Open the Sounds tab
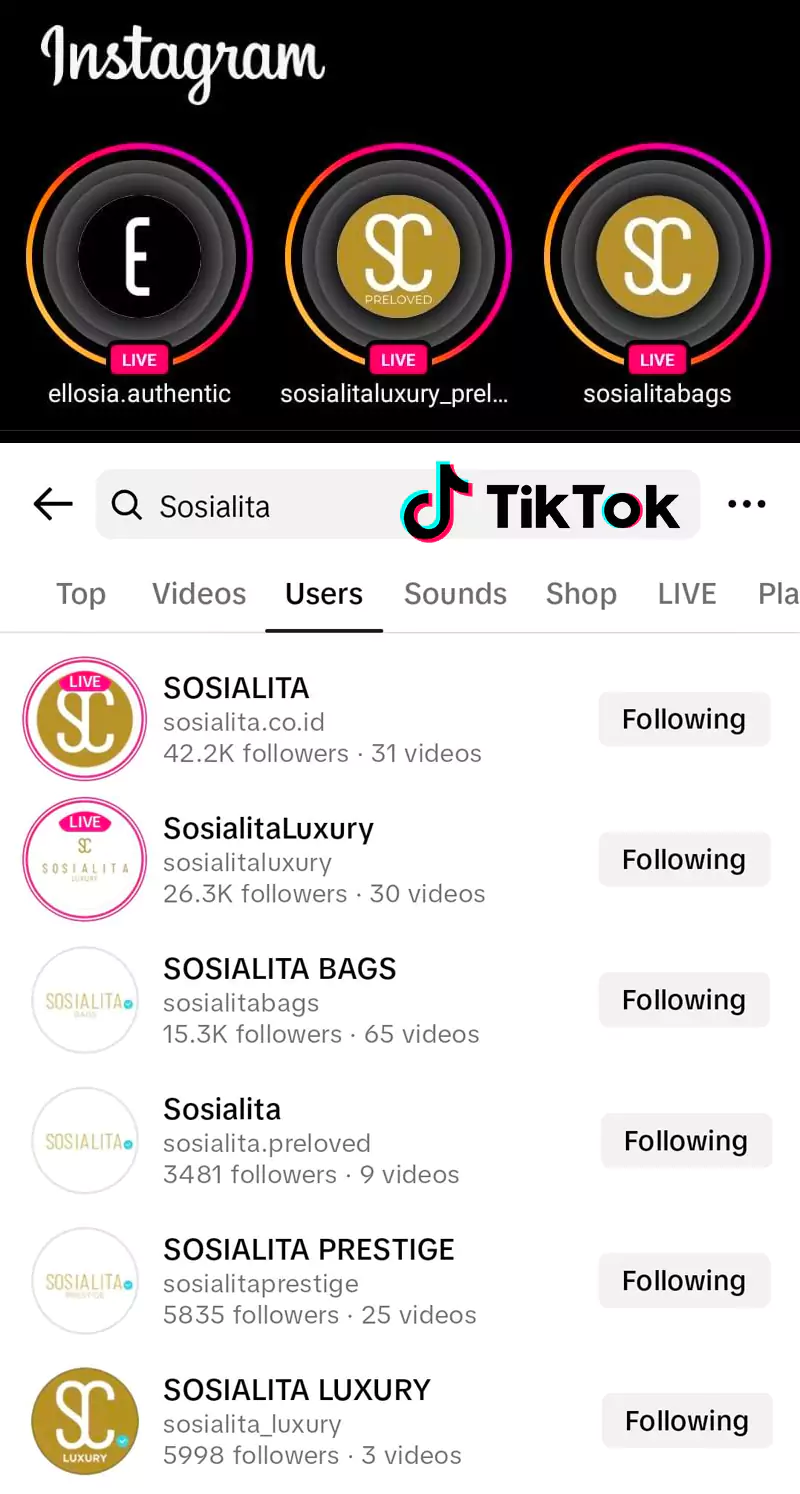The image size is (800, 1494). coord(455,594)
